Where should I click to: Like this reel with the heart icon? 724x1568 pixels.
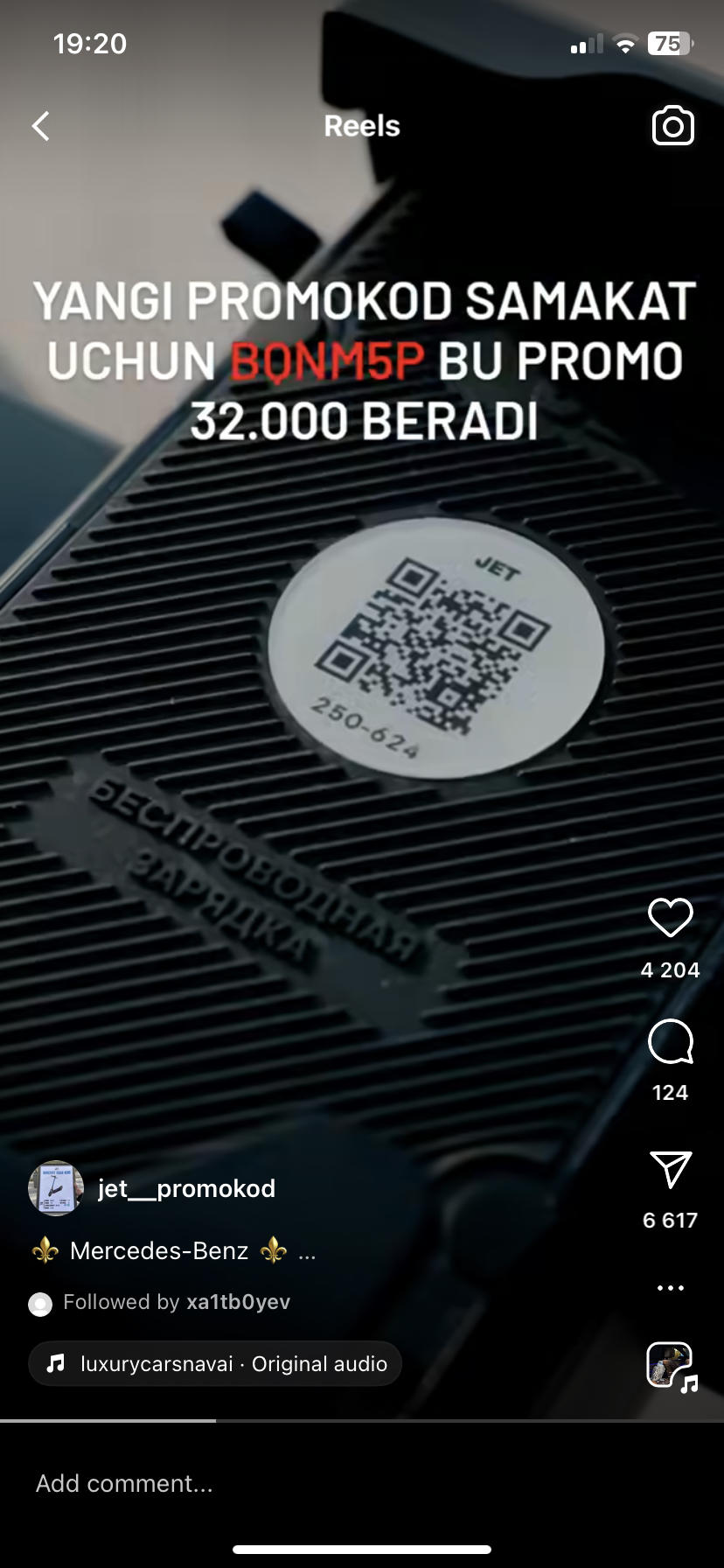pyautogui.click(x=670, y=917)
